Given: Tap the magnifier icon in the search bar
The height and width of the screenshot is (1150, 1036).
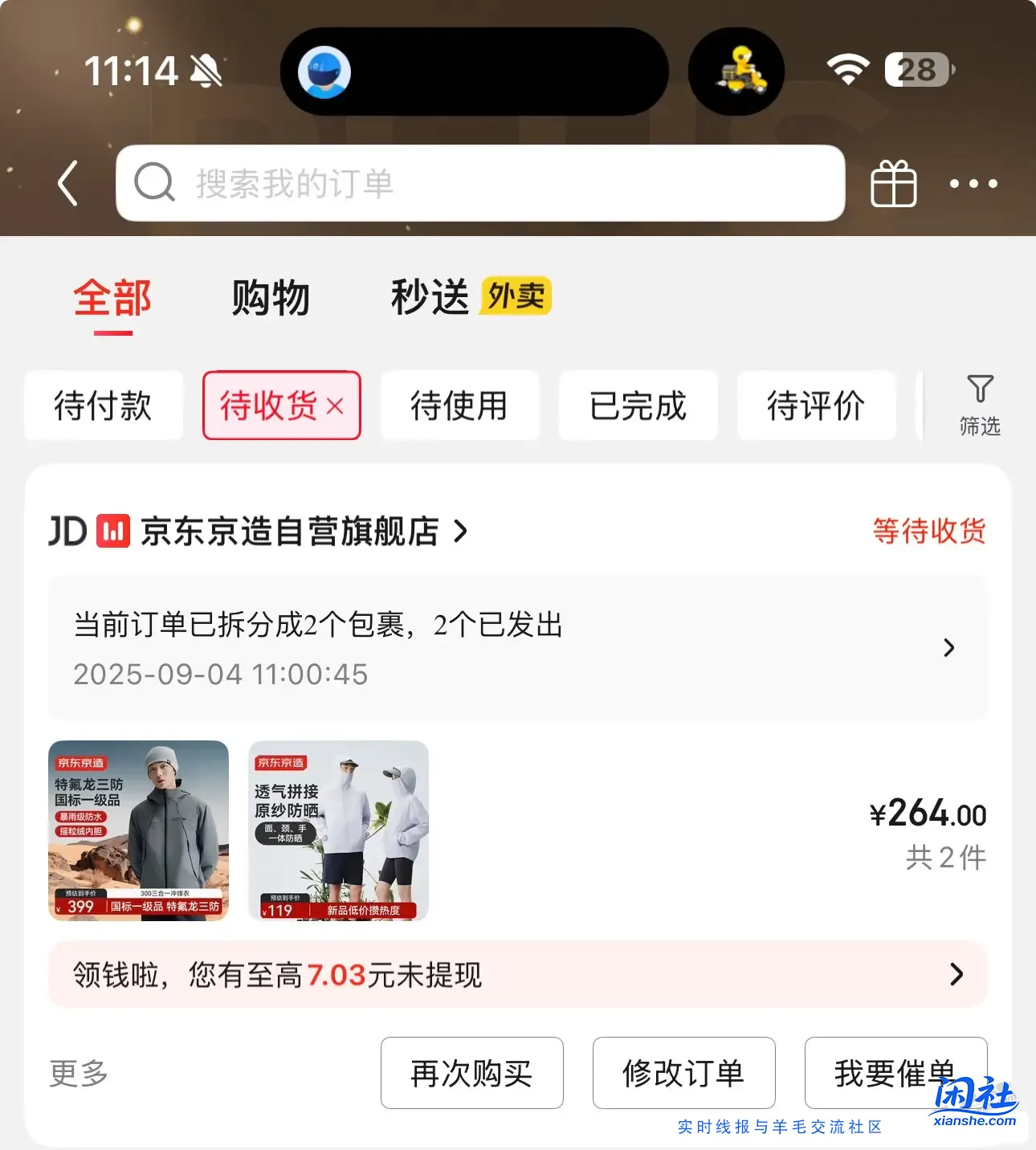Looking at the screenshot, I should coord(155,183).
